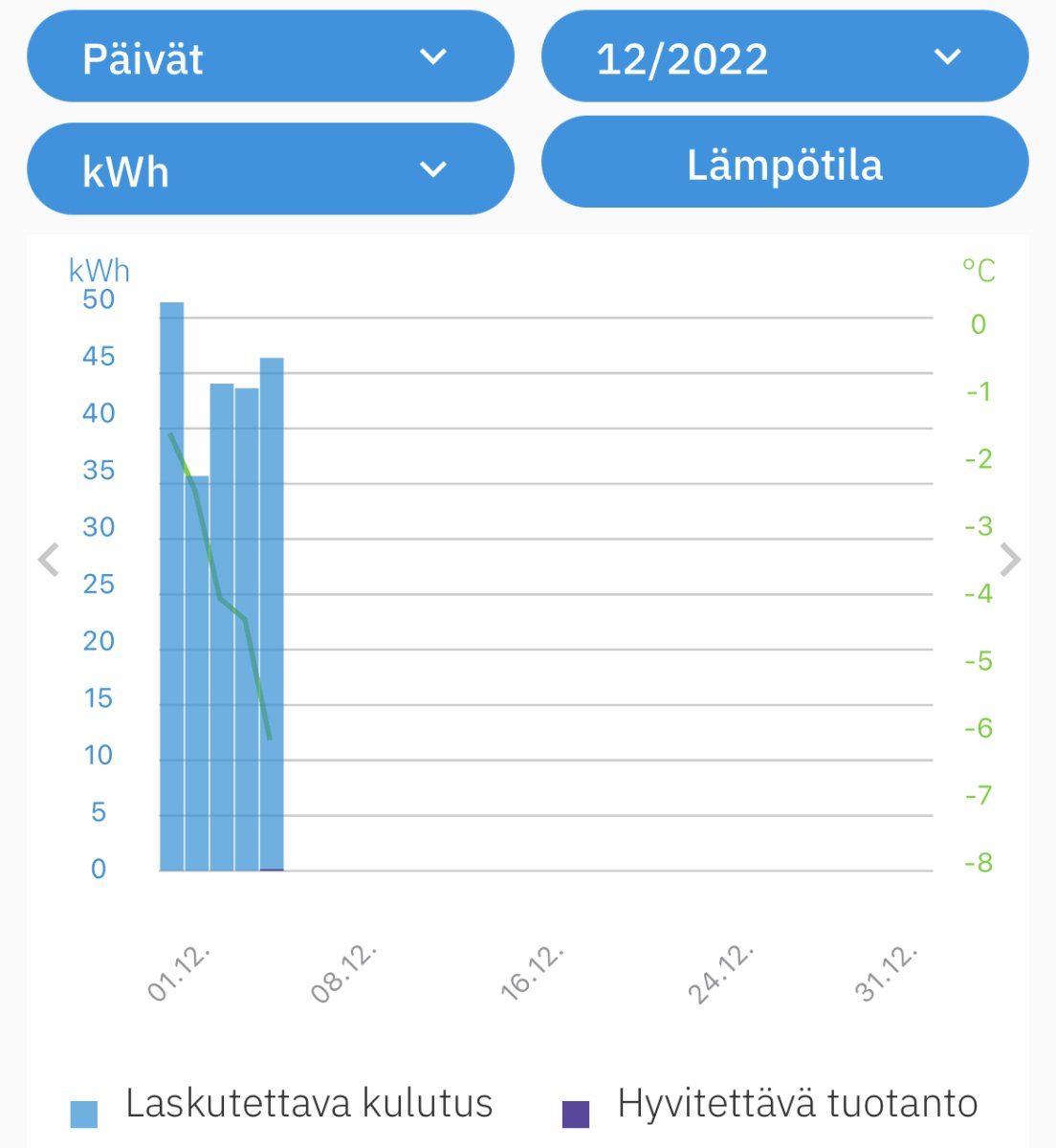Expand the kWh unit dropdown
The height and width of the screenshot is (1148, 1056).
click(270, 169)
